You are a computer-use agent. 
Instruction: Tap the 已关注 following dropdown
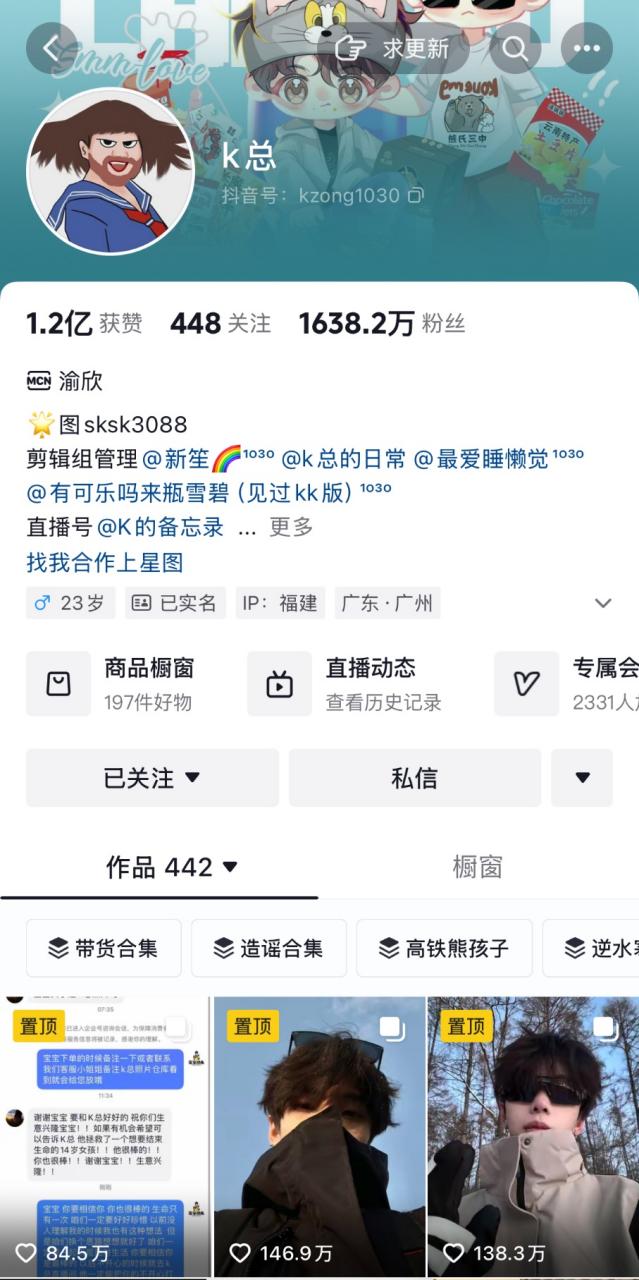click(x=152, y=778)
